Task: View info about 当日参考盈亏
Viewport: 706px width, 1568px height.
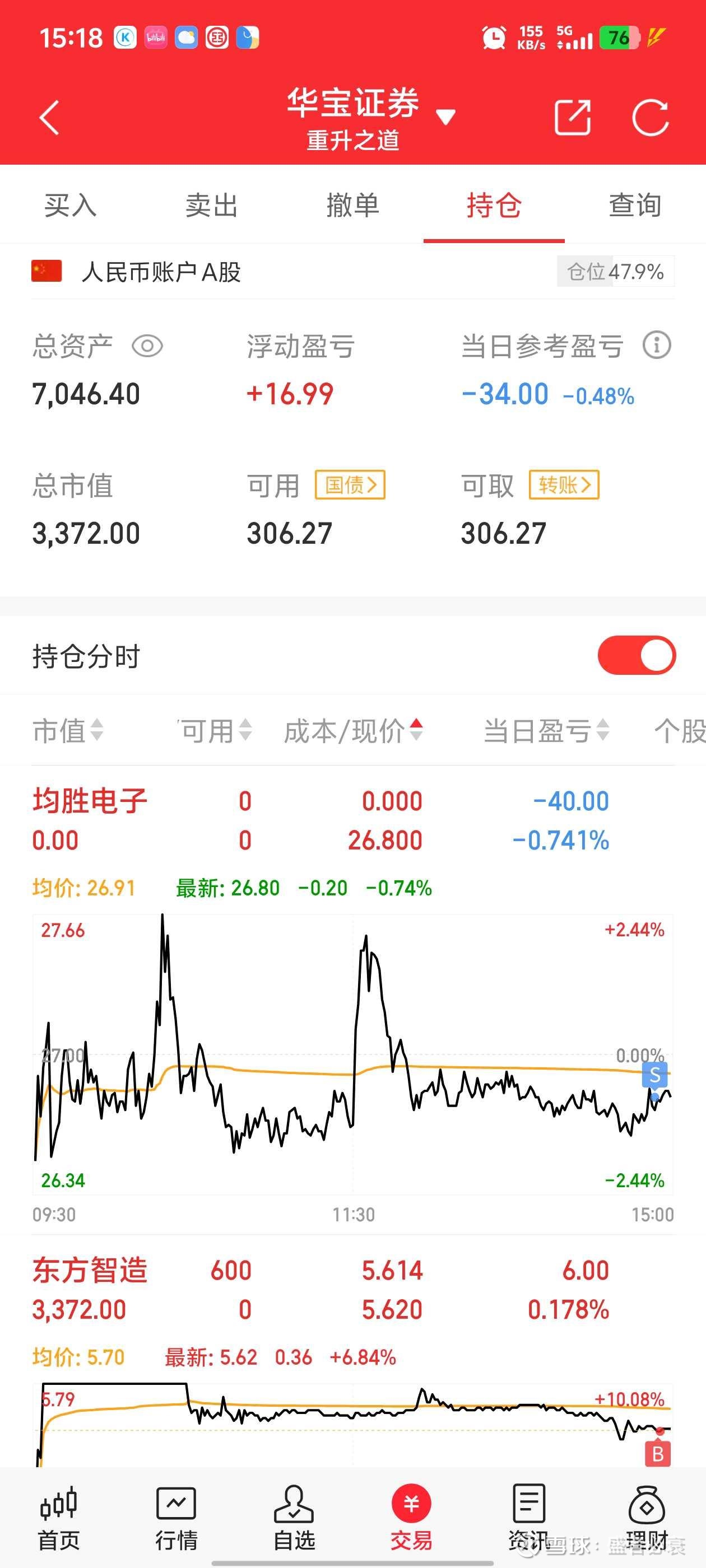Action: 656,346
